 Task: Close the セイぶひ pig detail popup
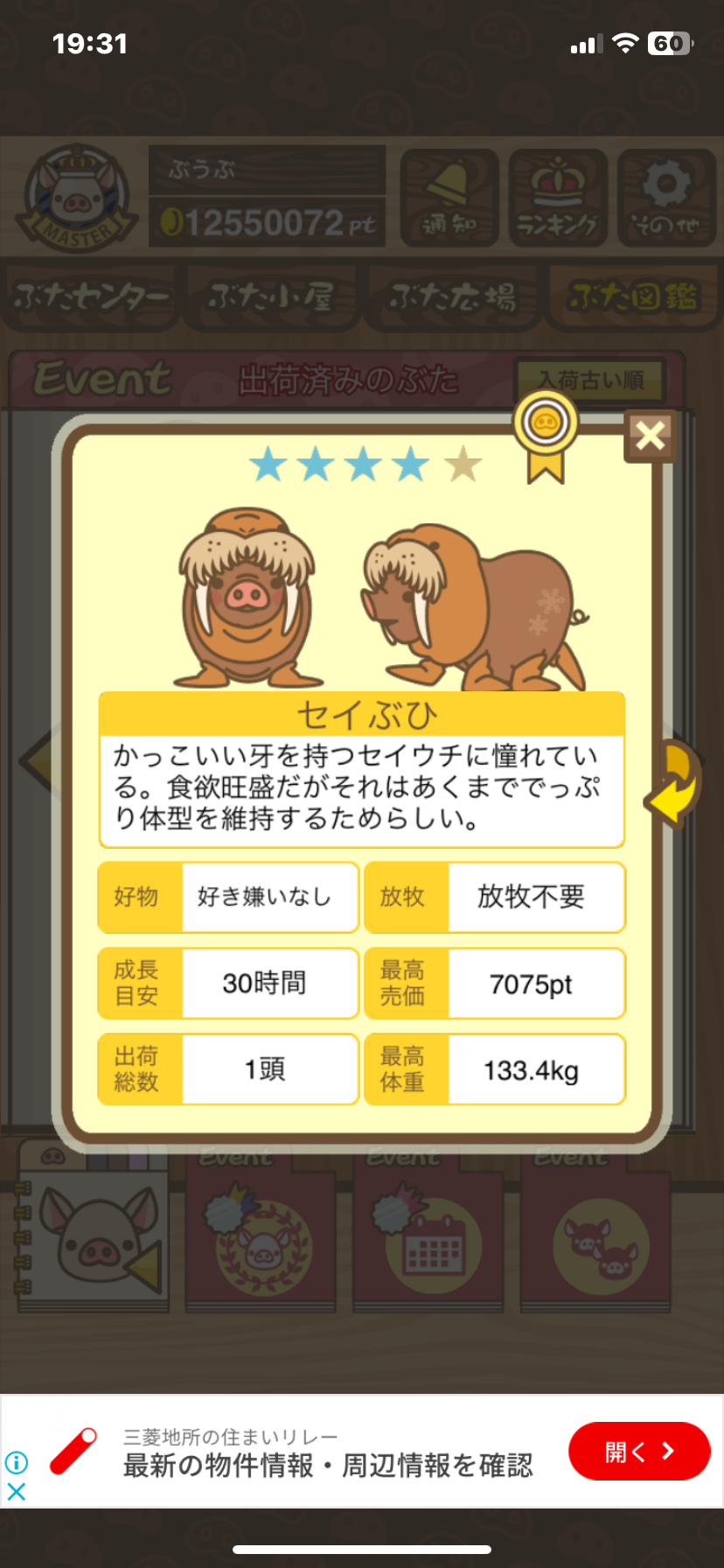click(651, 436)
